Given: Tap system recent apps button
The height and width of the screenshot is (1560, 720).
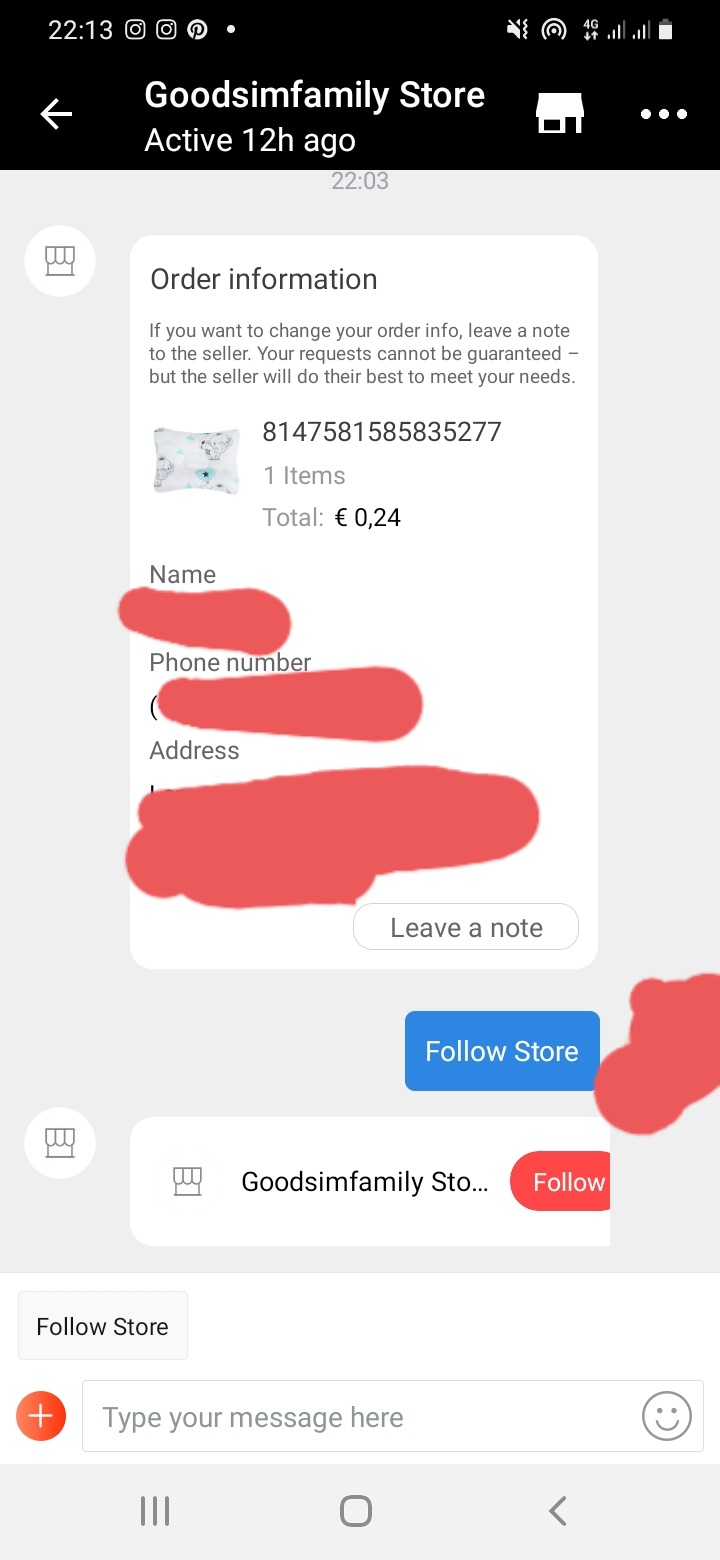Looking at the screenshot, I should [155, 1510].
